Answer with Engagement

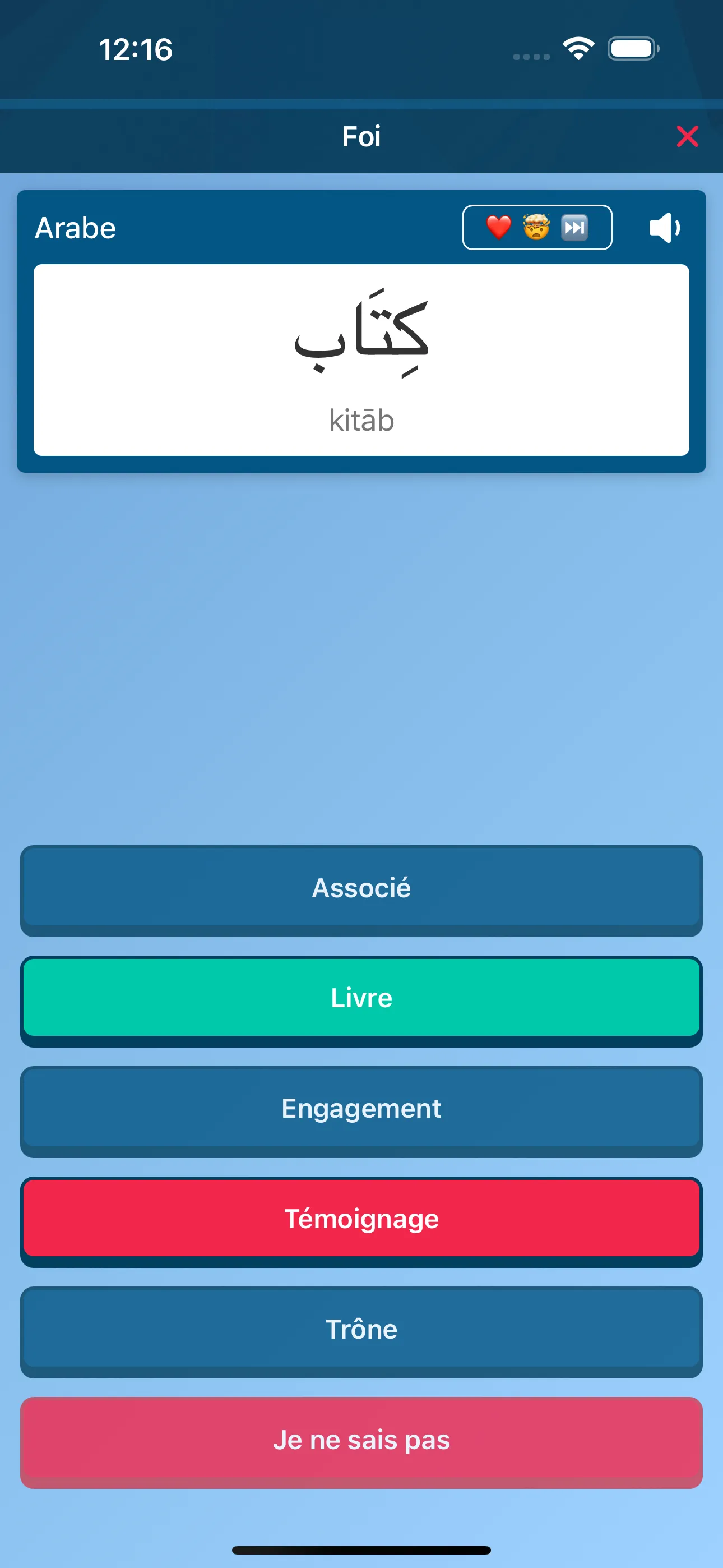(361, 1108)
